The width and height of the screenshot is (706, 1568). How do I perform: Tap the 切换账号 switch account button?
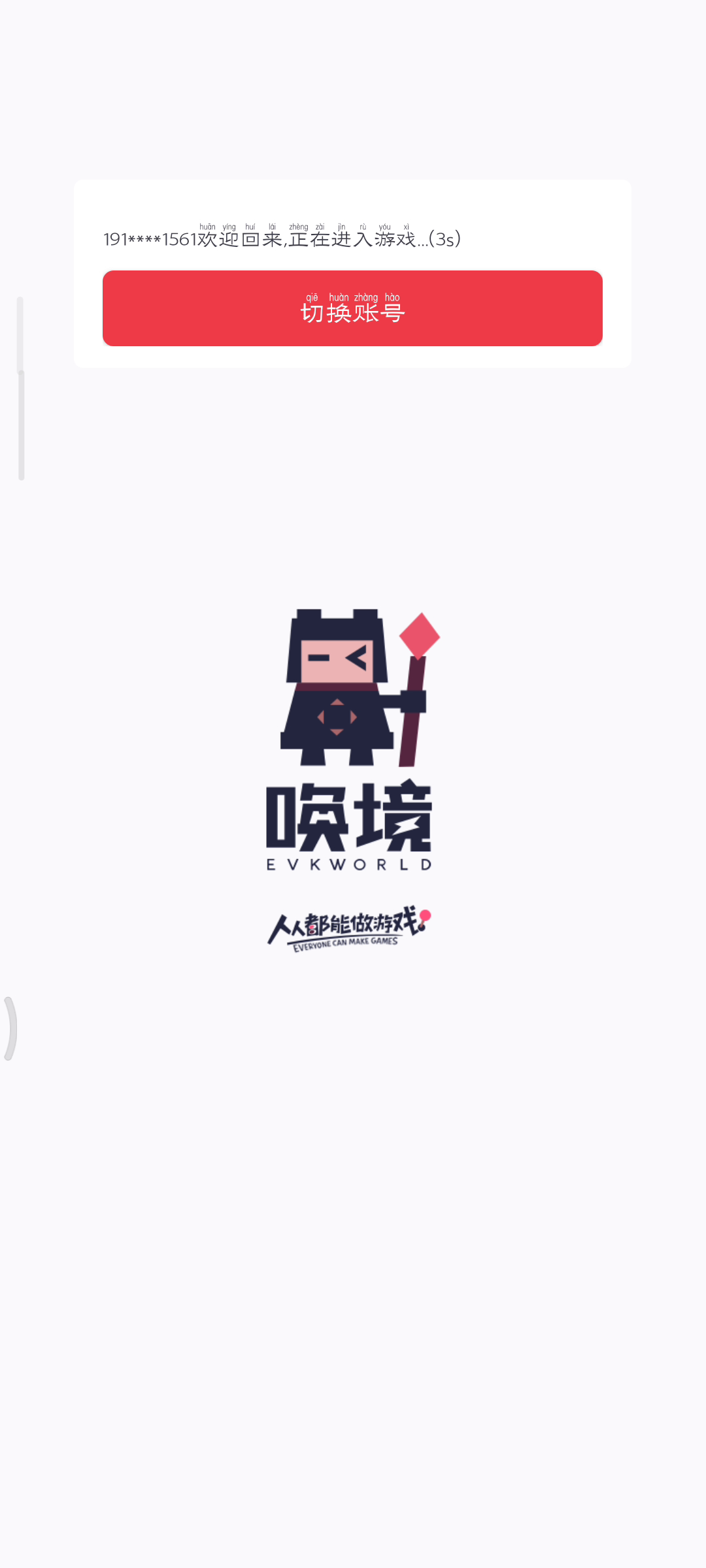pyautogui.click(x=352, y=308)
